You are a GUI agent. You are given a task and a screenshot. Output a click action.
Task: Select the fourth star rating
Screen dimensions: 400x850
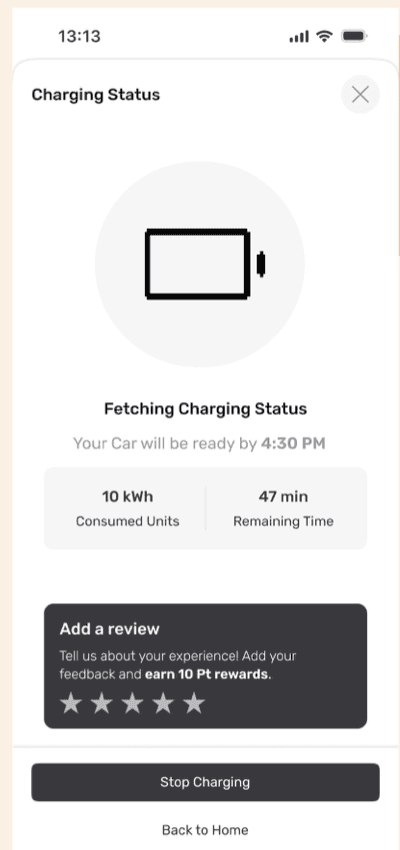click(163, 703)
